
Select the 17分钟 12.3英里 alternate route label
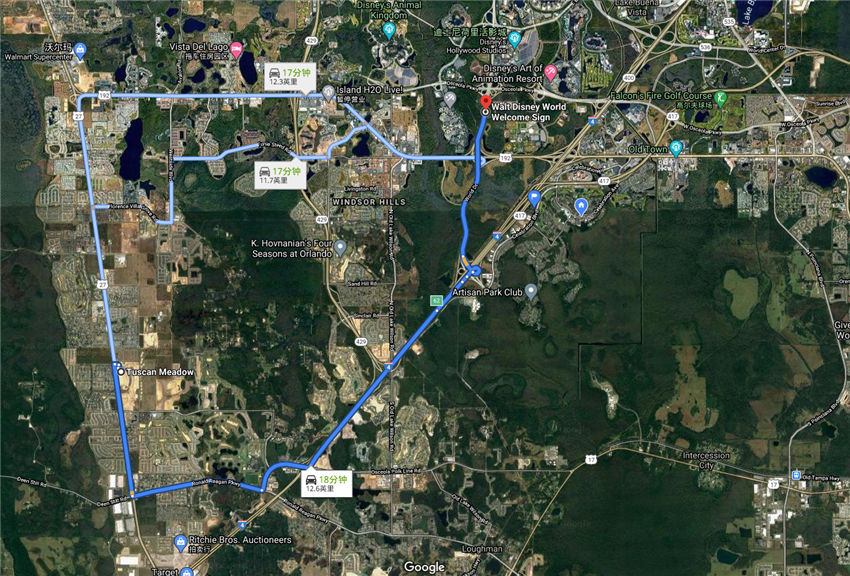click(x=289, y=76)
